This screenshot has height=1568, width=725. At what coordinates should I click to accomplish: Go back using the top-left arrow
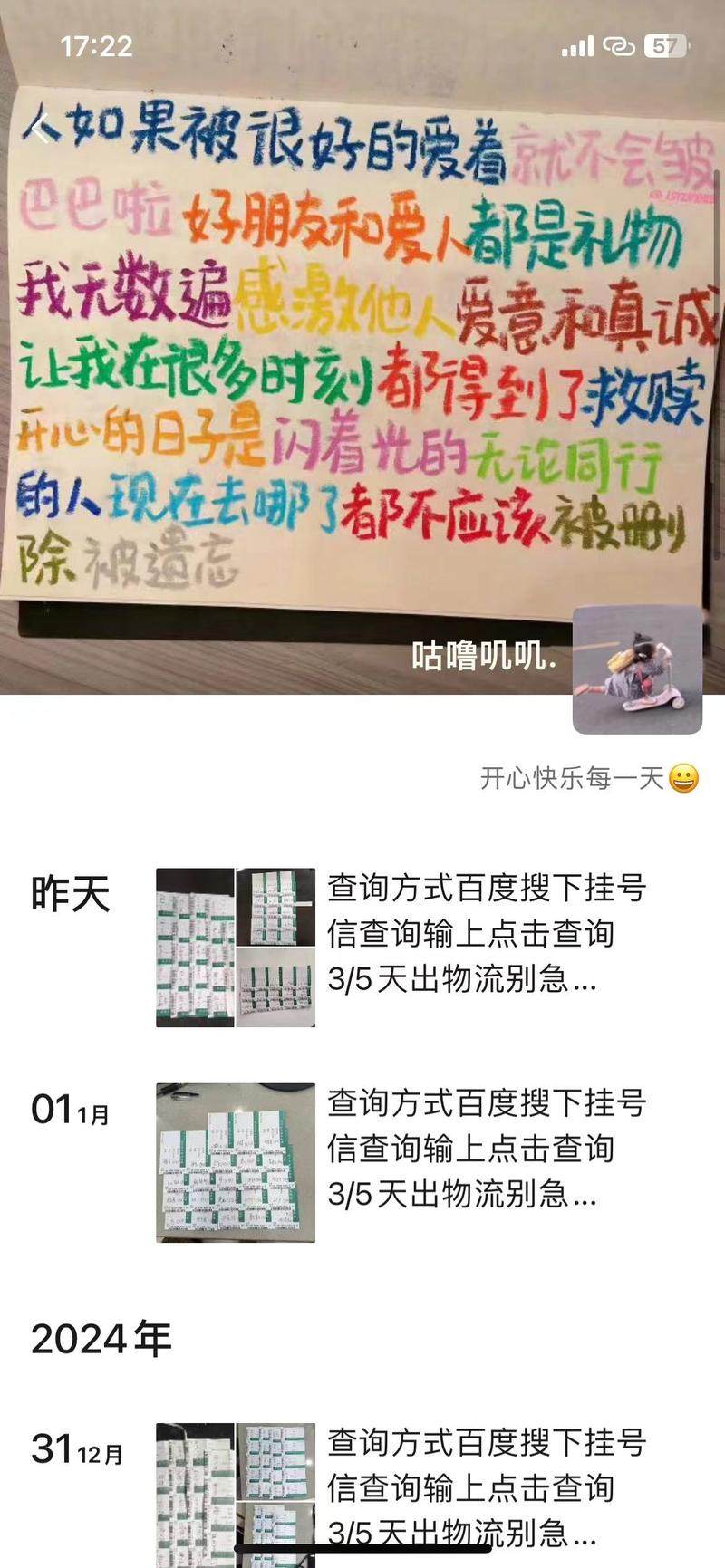pyautogui.click(x=39, y=129)
